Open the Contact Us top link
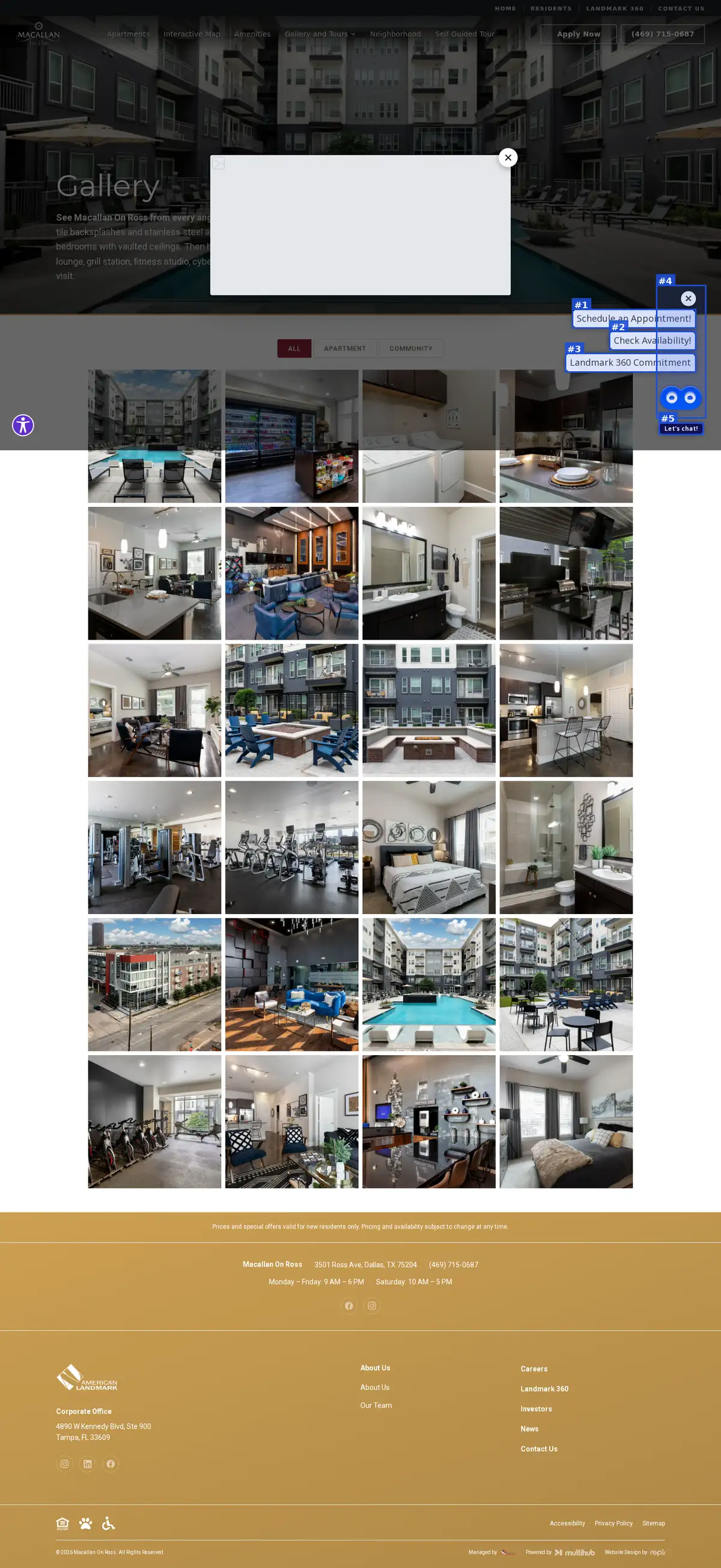 (x=681, y=8)
